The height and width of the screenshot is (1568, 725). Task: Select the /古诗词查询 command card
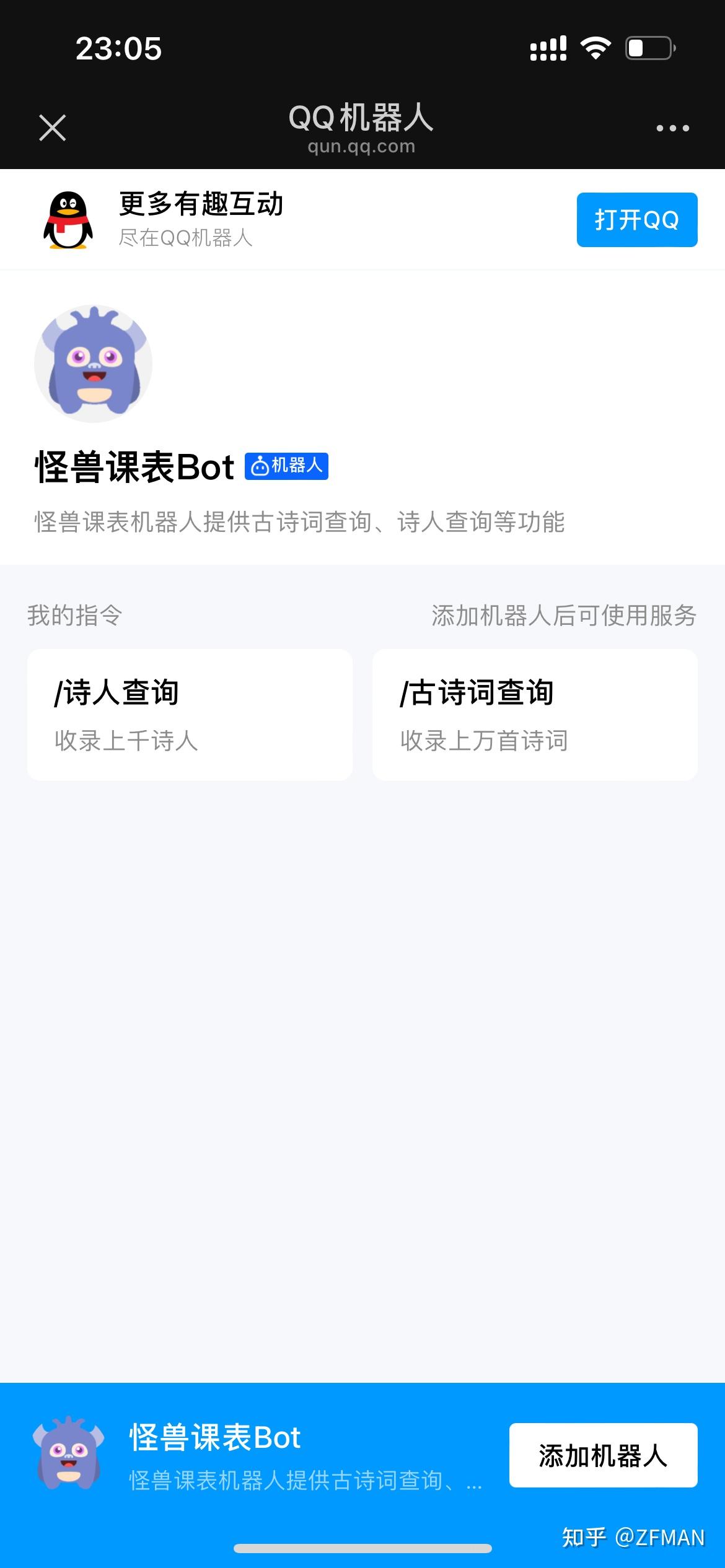point(535,714)
